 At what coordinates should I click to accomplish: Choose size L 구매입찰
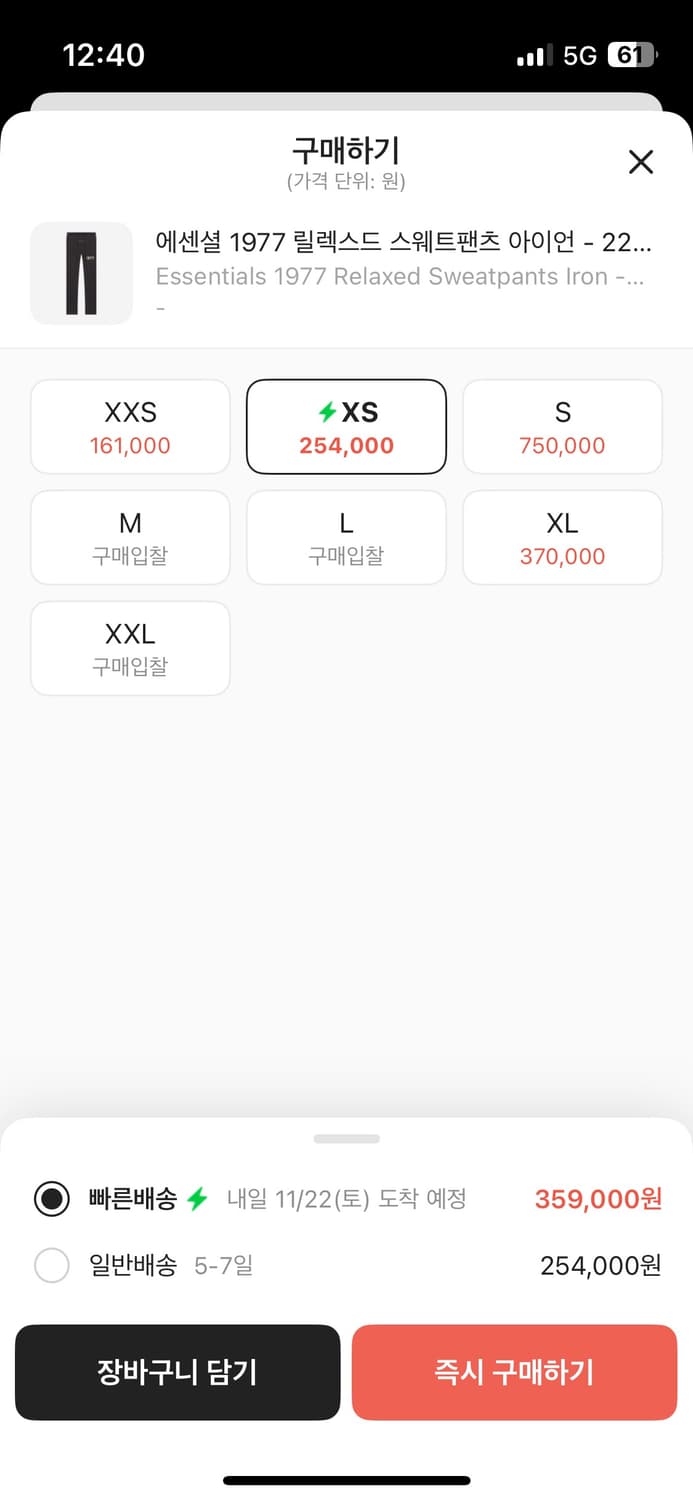346,537
